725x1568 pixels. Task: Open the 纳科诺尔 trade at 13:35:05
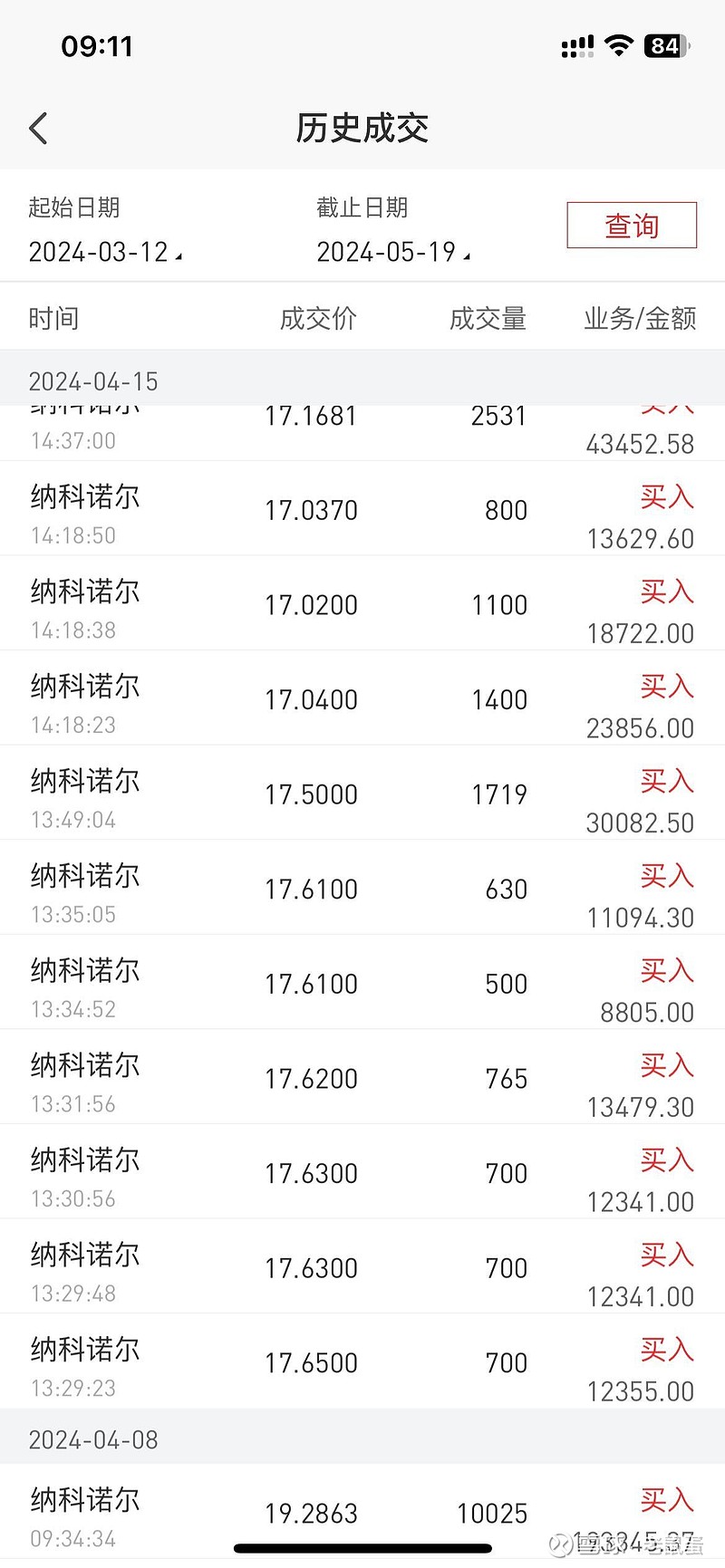pos(362,888)
